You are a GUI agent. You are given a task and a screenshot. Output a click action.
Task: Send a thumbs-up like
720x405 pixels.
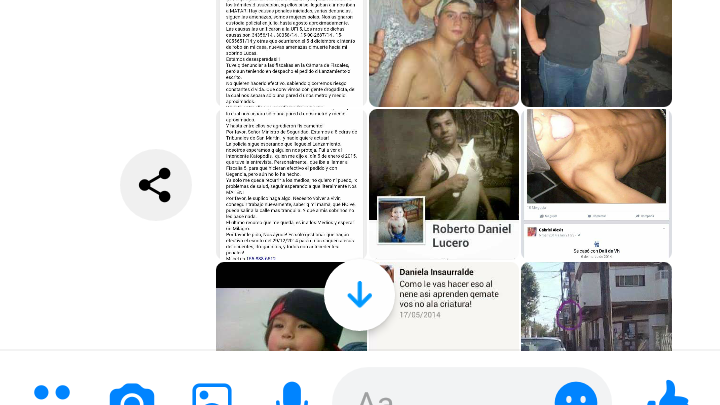tap(667, 395)
